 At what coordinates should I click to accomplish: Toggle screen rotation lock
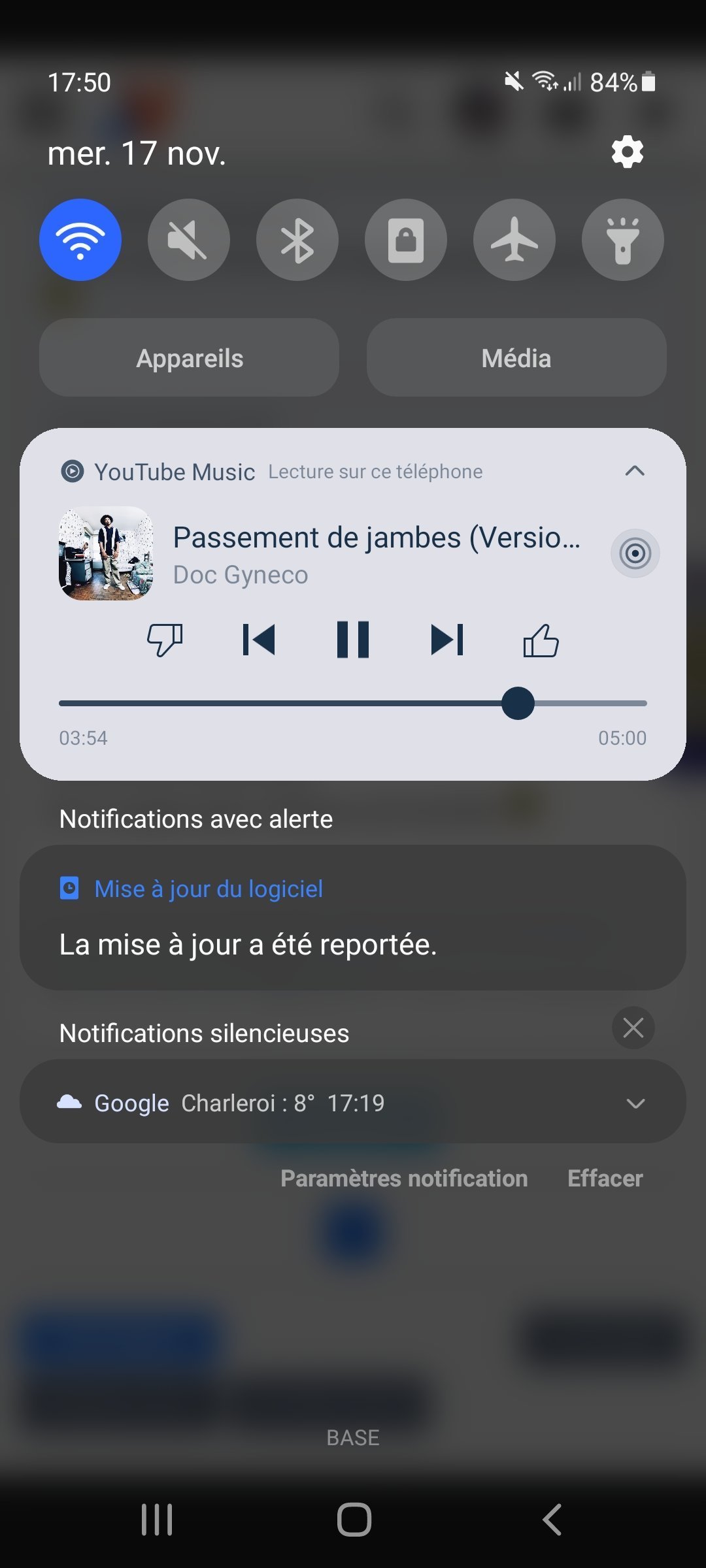[406, 240]
